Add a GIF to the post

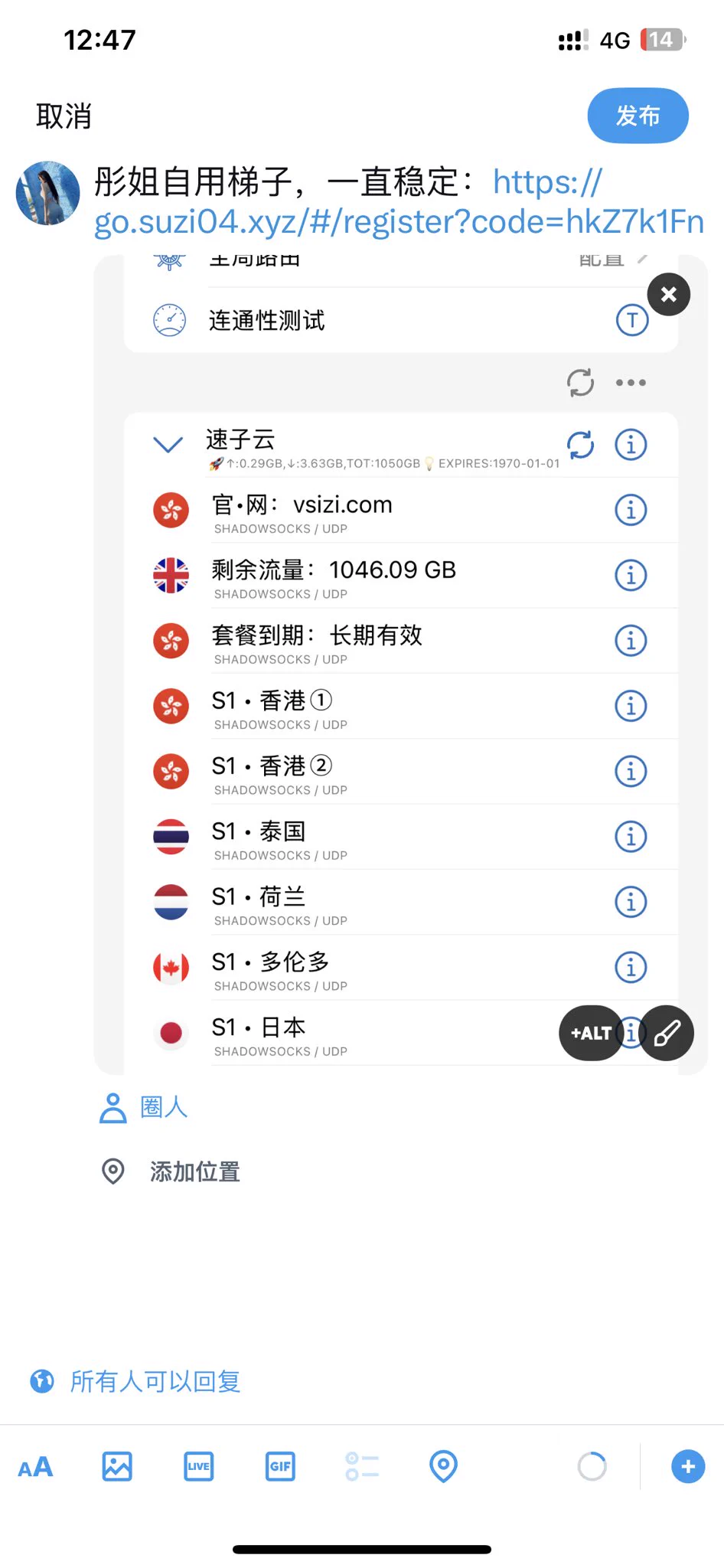click(x=280, y=1467)
